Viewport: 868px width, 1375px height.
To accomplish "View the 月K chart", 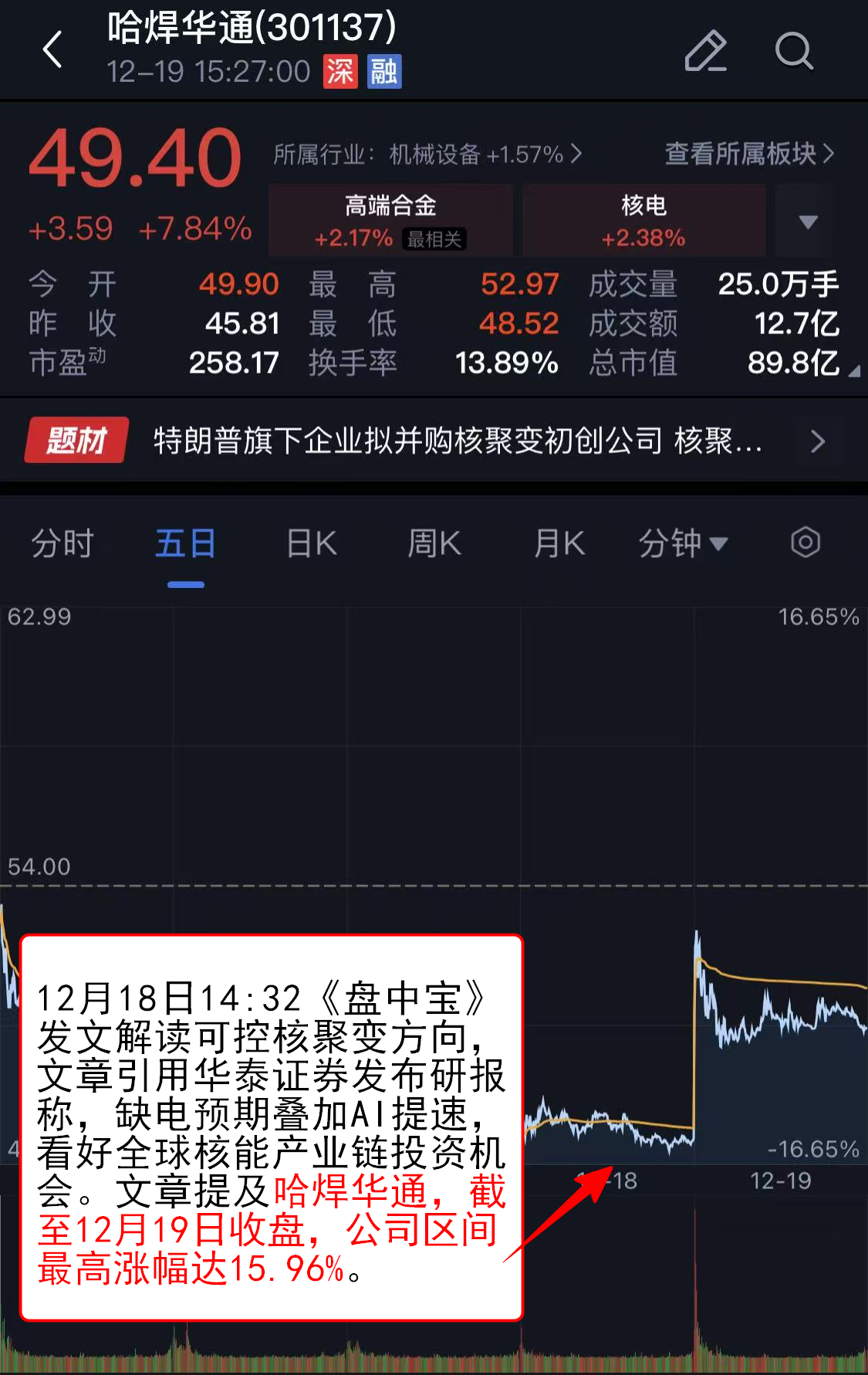I will 559,543.
